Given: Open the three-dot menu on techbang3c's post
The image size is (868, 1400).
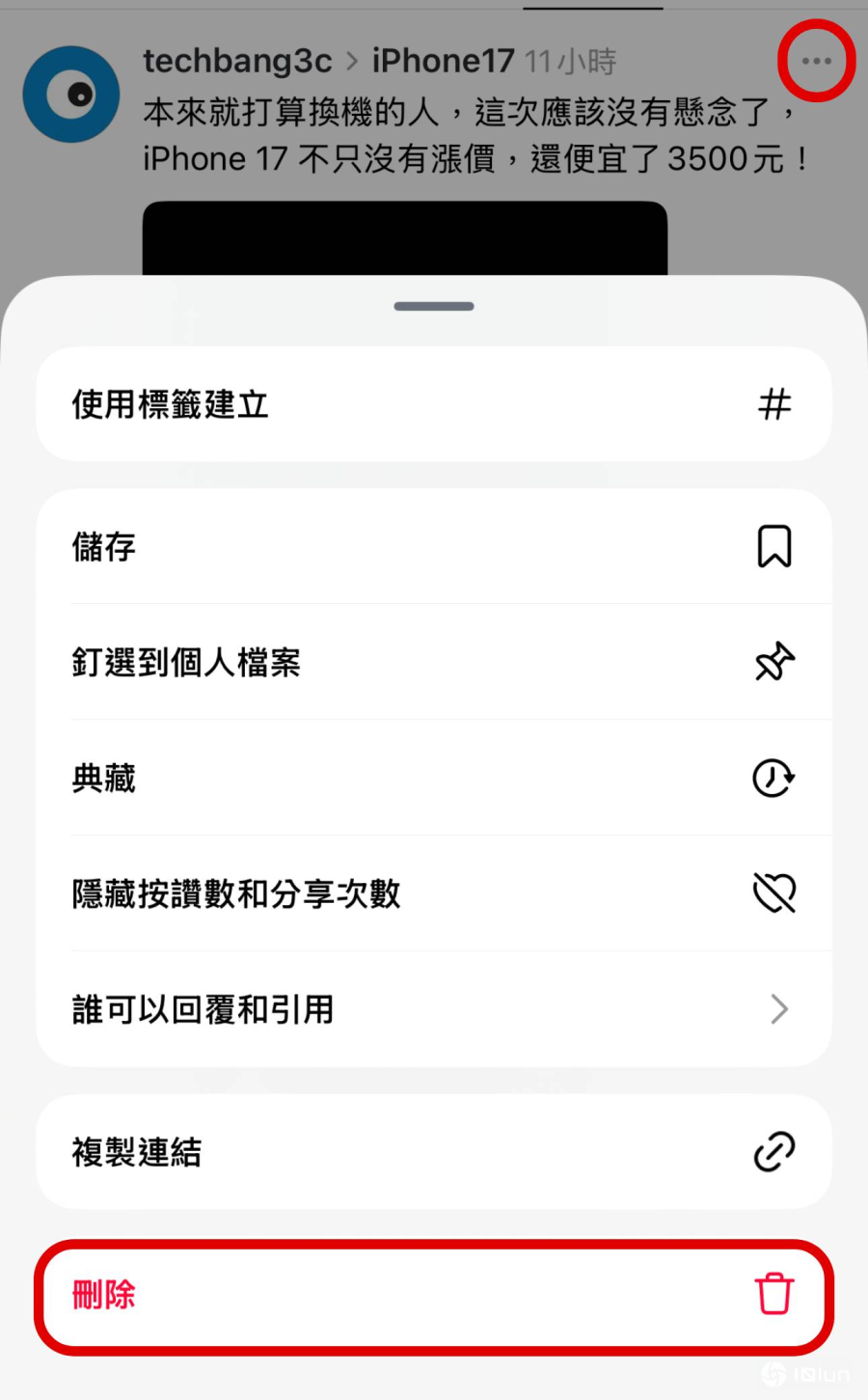Looking at the screenshot, I should [816, 61].
